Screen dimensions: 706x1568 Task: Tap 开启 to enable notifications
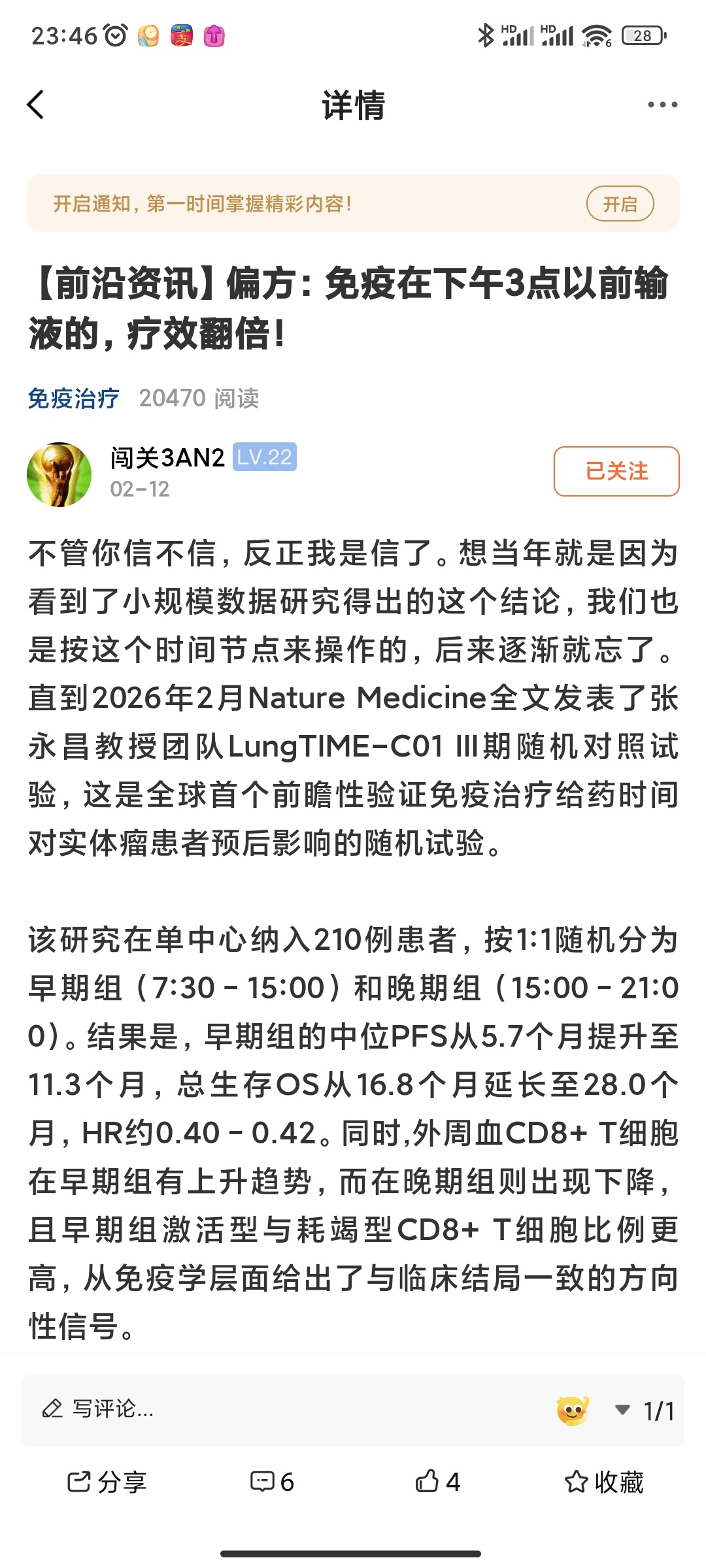(620, 204)
